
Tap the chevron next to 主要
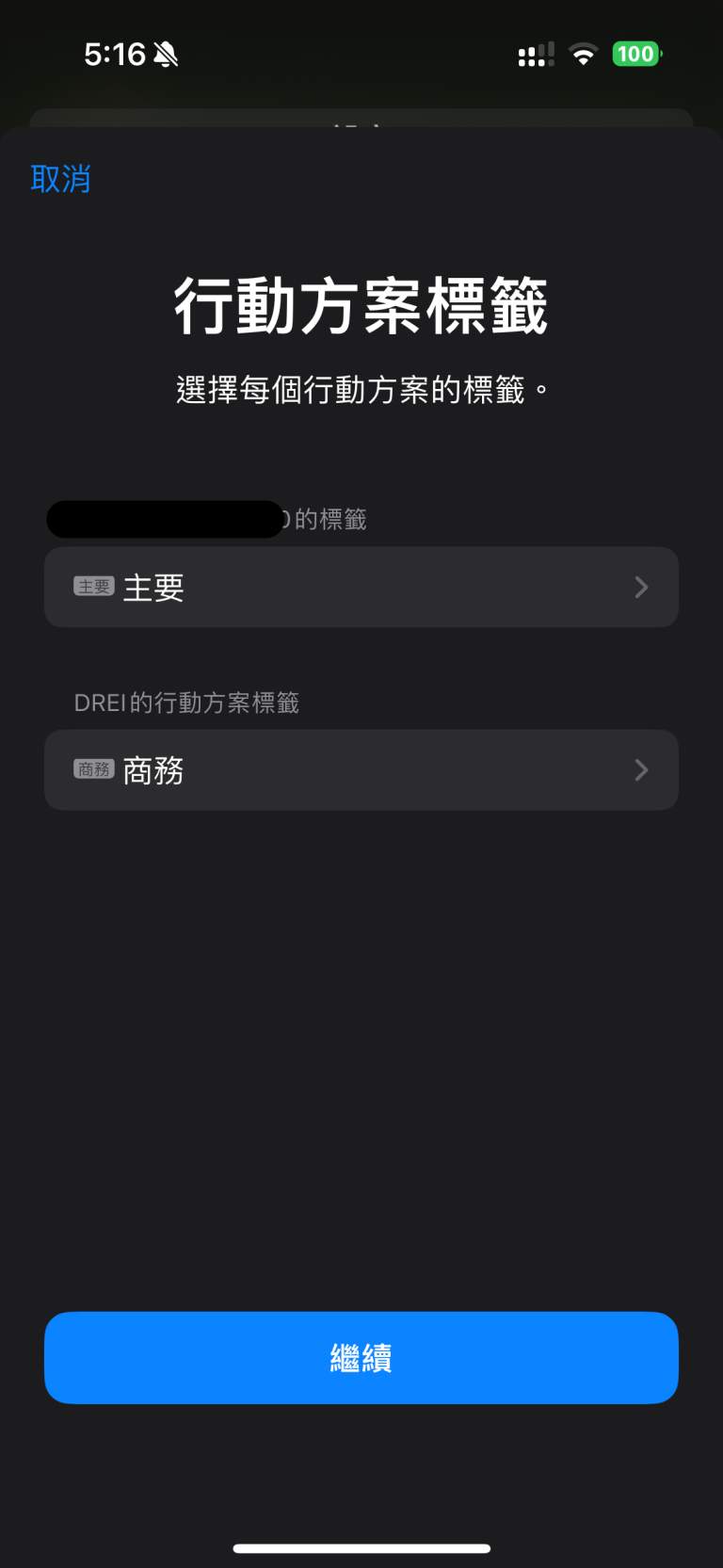click(x=641, y=587)
